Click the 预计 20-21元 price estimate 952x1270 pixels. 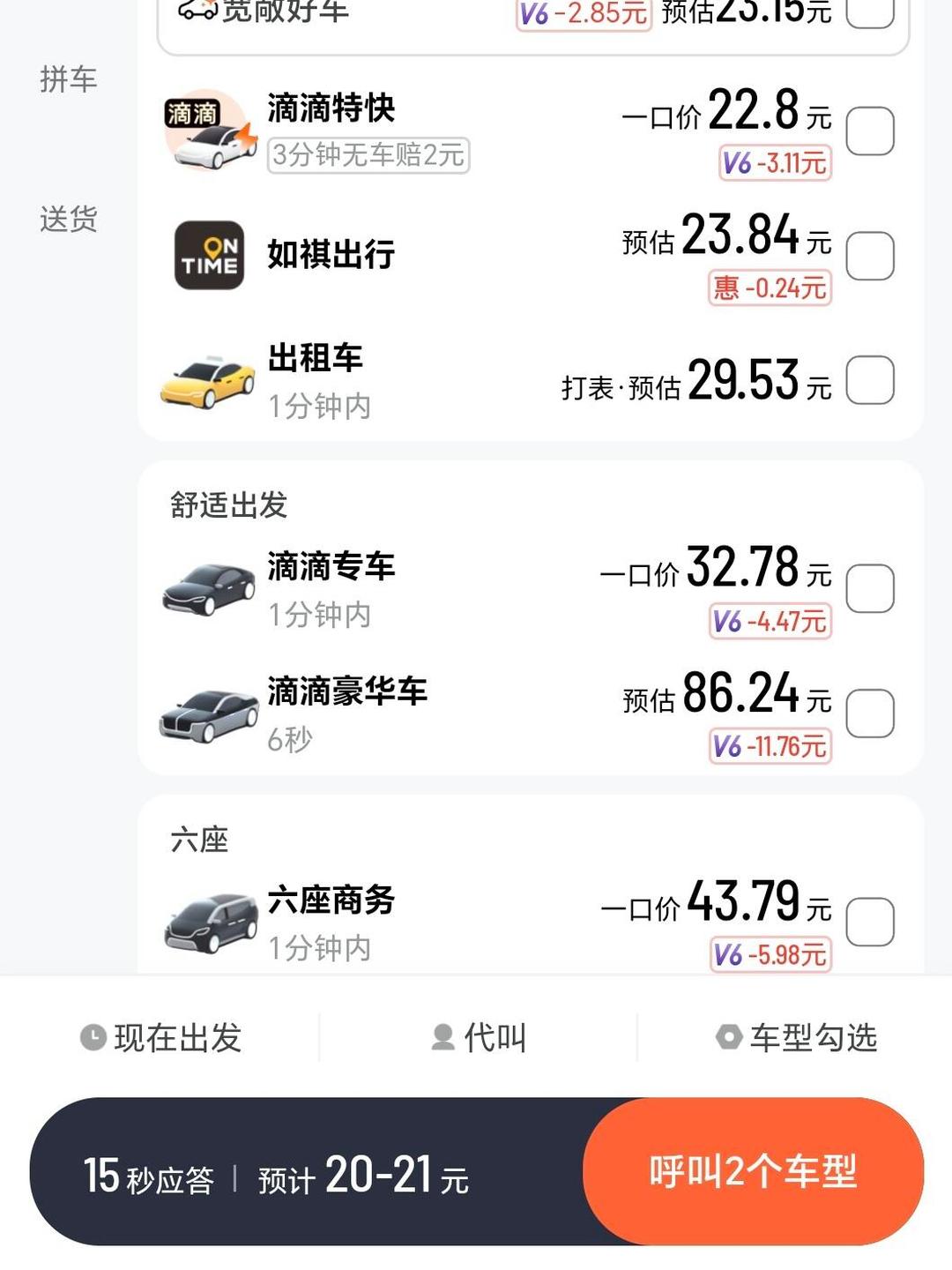[x=362, y=1177]
